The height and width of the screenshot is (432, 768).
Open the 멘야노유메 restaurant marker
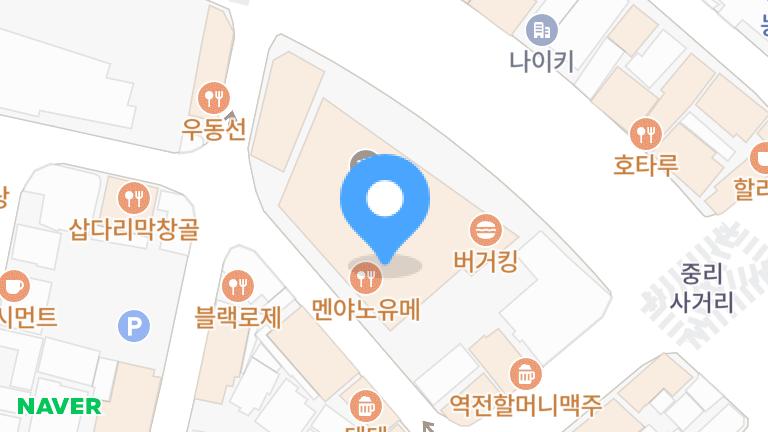point(366,277)
